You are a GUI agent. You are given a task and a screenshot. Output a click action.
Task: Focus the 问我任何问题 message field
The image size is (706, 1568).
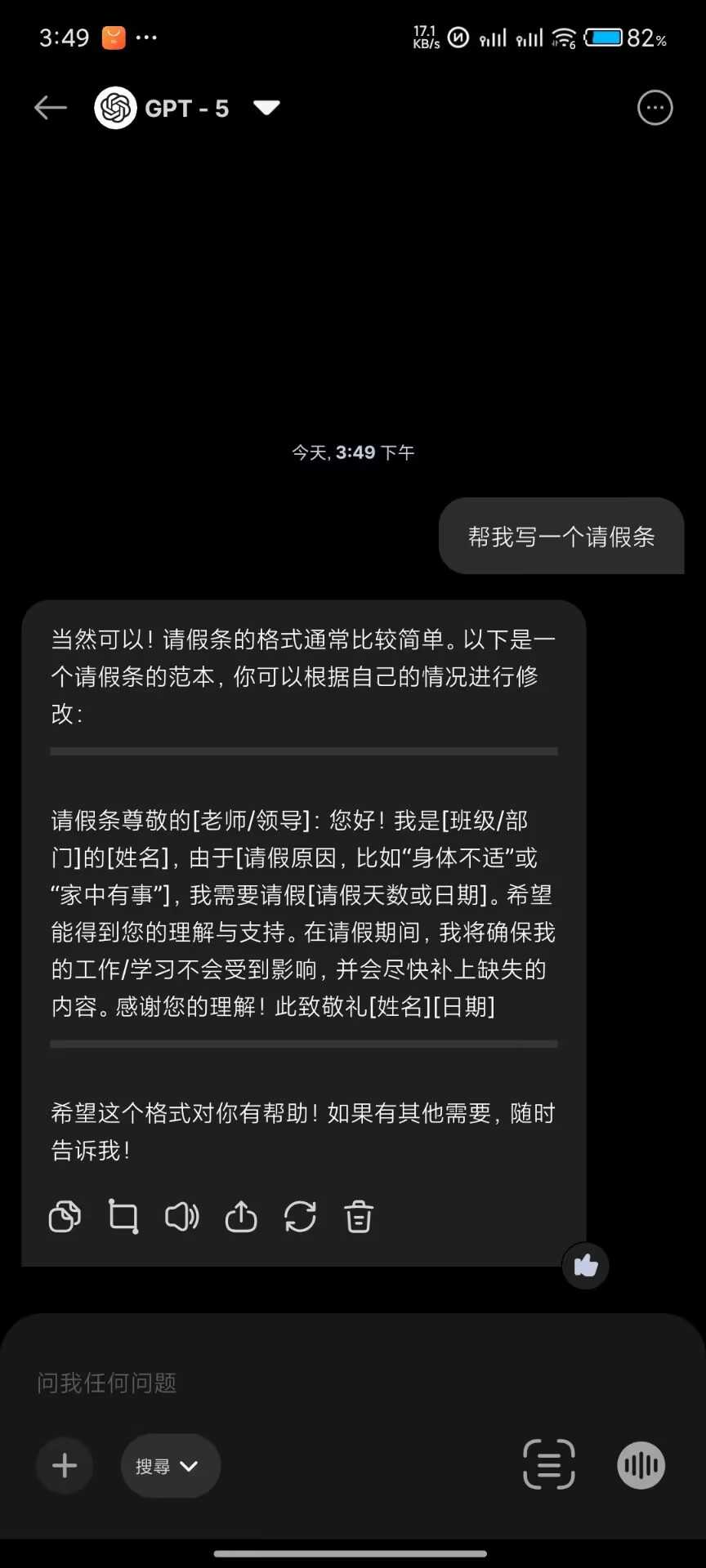(327, 1383)
